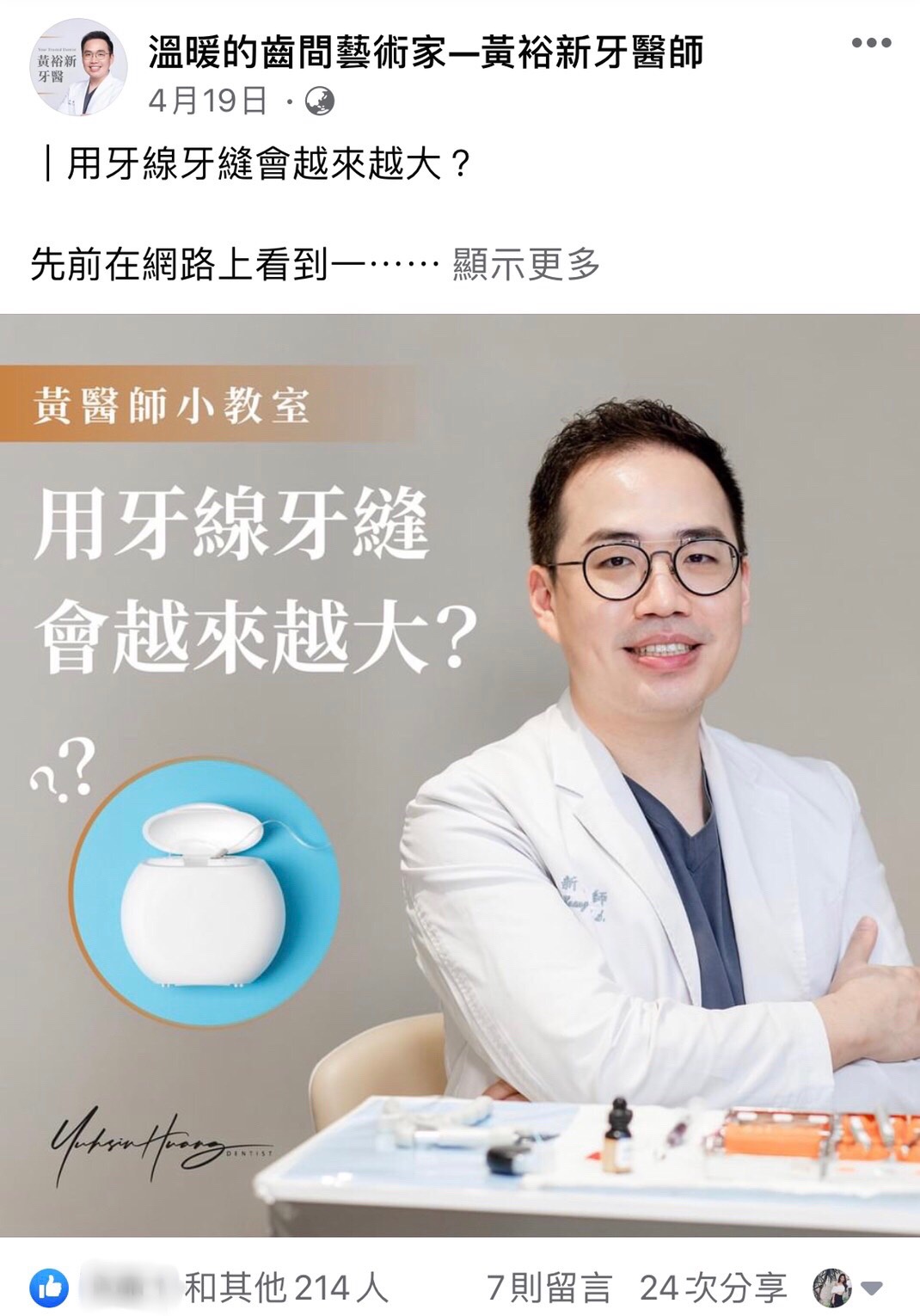Open 黃裕新牙醫師 profile picture

coord(80,67)
